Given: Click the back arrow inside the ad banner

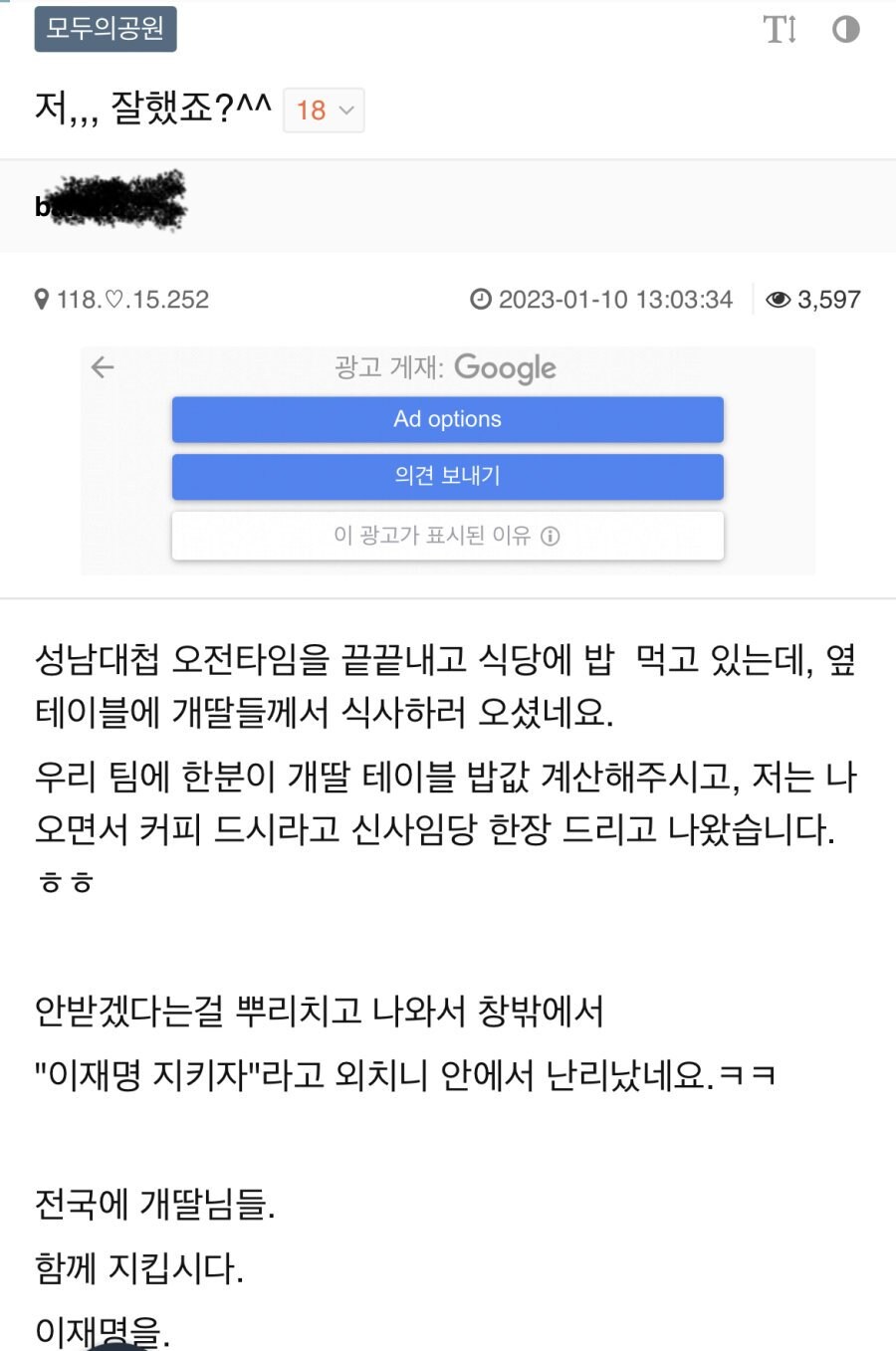Looking at the screenshot, I should click(104, 367).
